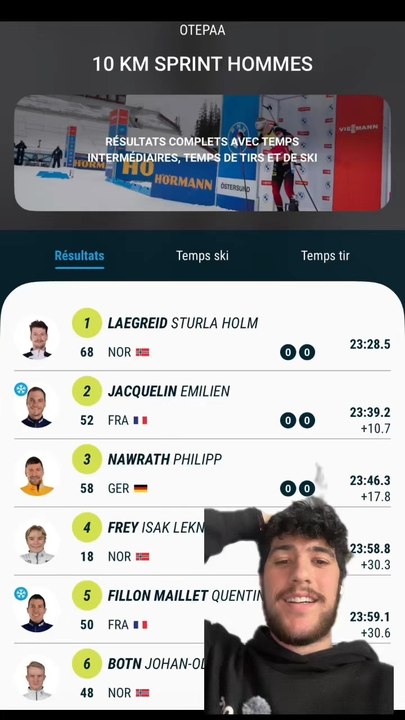
Task: Switch to the Temps tir tab
Action: [x=325, y=256]
